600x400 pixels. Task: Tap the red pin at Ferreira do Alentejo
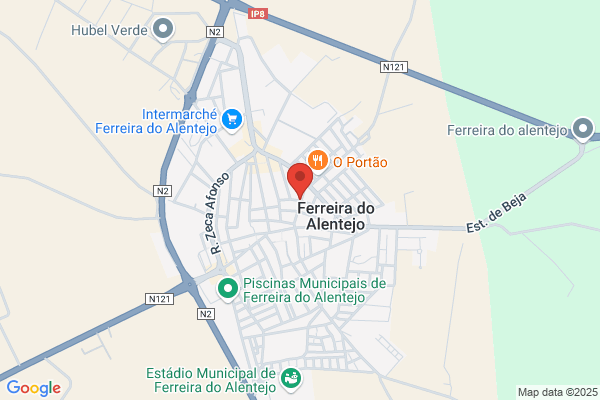pos(300,181)
